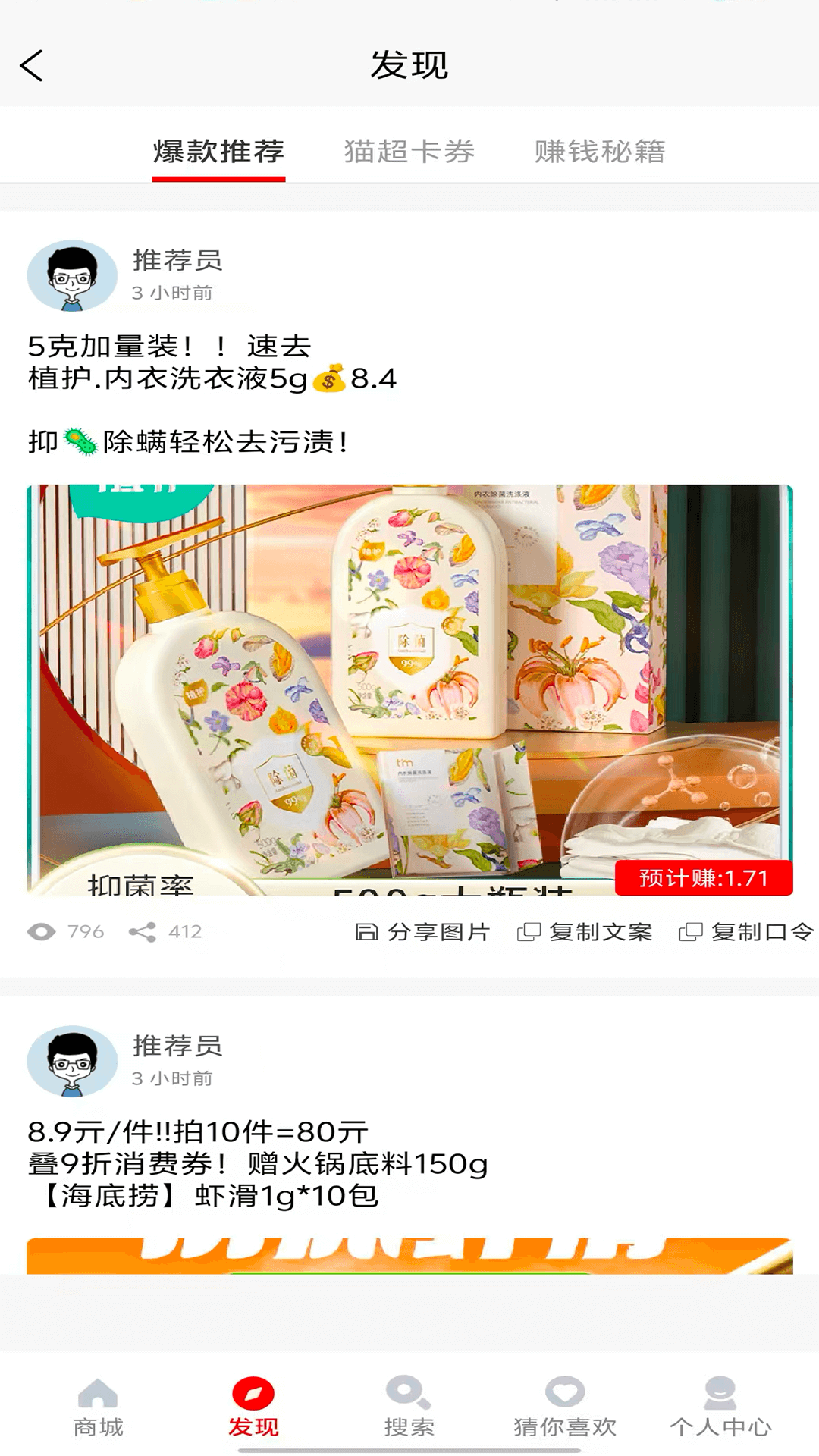Open the 海底捞 虾滑 deal image
The width and height of the screenshot is (819, 1456).
click(409, 1256)
